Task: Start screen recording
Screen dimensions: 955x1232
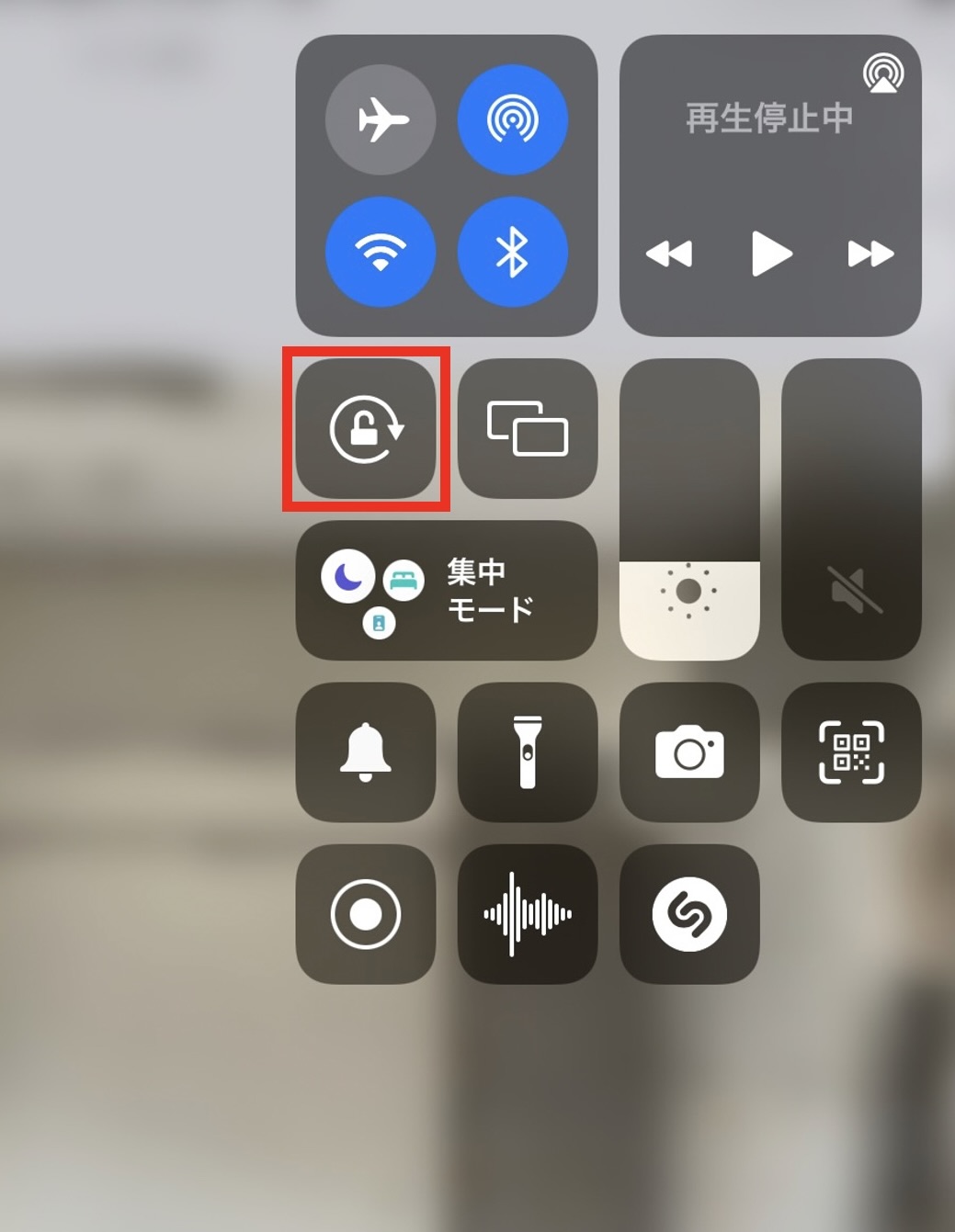Action: pyautogui.click(x=366, y=913)
